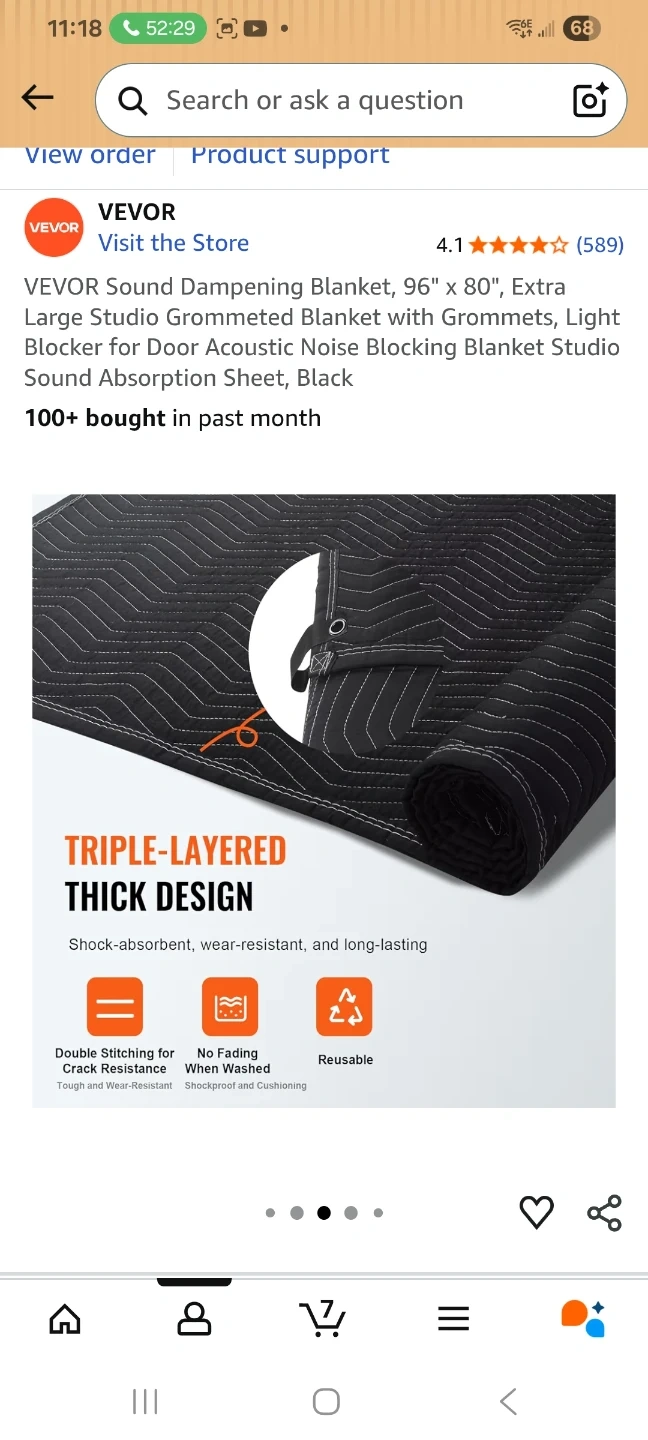
Task: Open the cart with 7 items
Action: pos(323,1318)
